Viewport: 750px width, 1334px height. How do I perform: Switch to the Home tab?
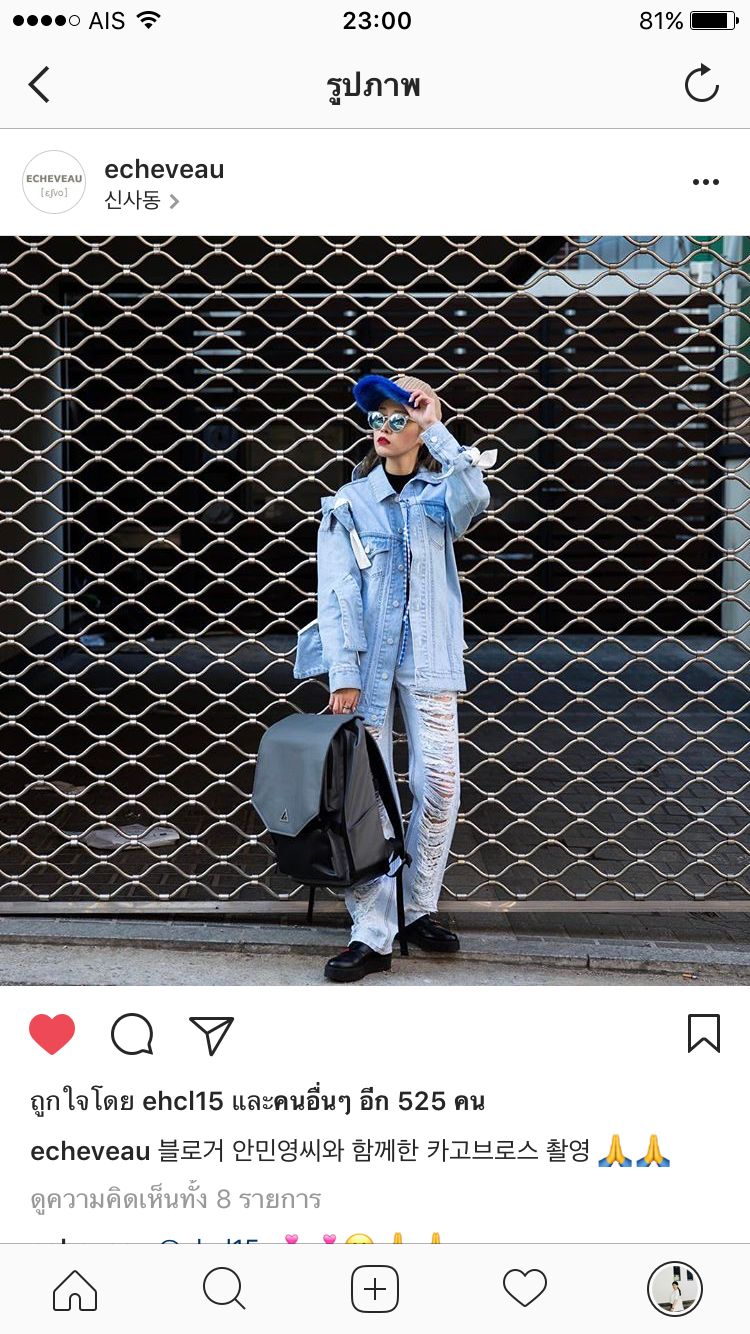coord(75,1289)
